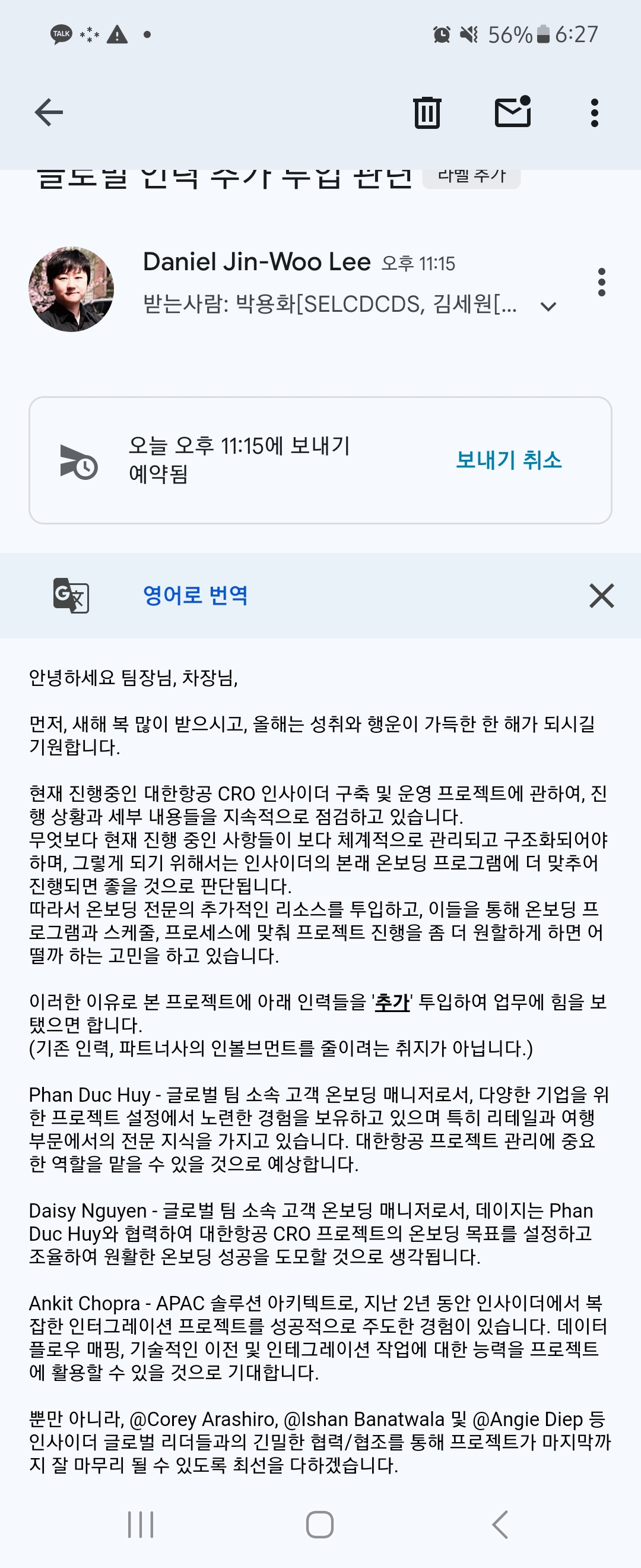Translate the email with 영어로 번역
This screenshot has height=1568, width=641.
tap(195, 595)
